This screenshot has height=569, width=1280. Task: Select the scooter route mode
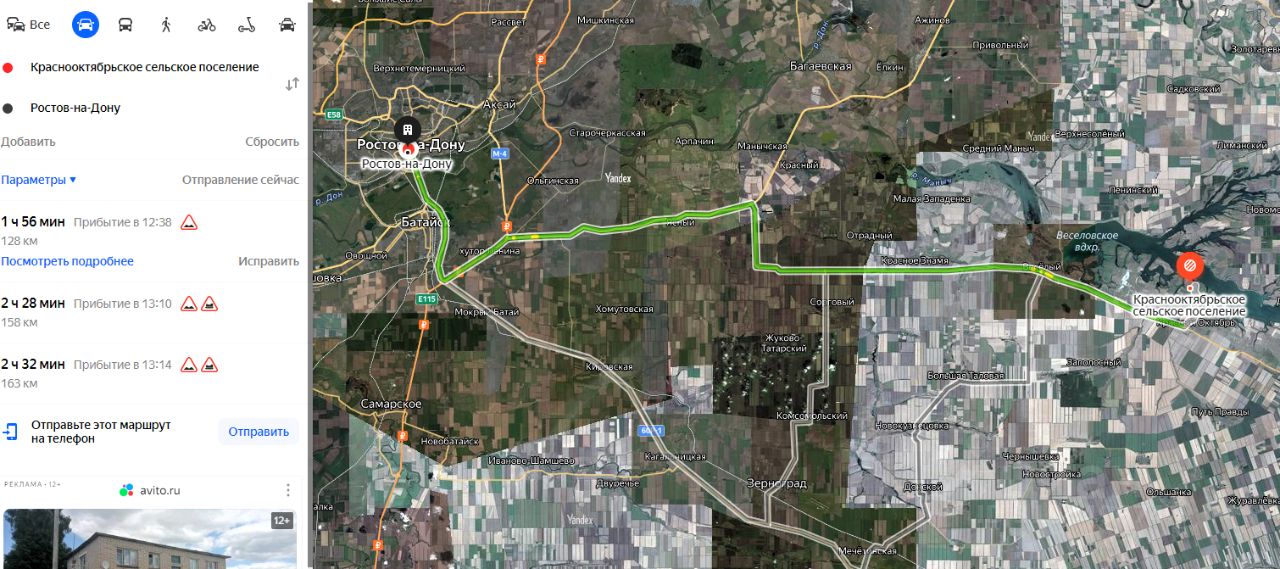click(247, 25)
